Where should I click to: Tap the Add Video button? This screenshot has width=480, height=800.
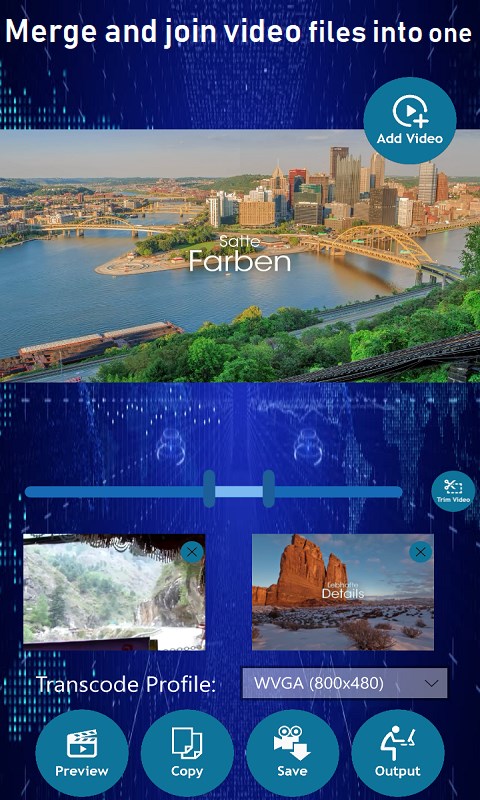(410, 120)
